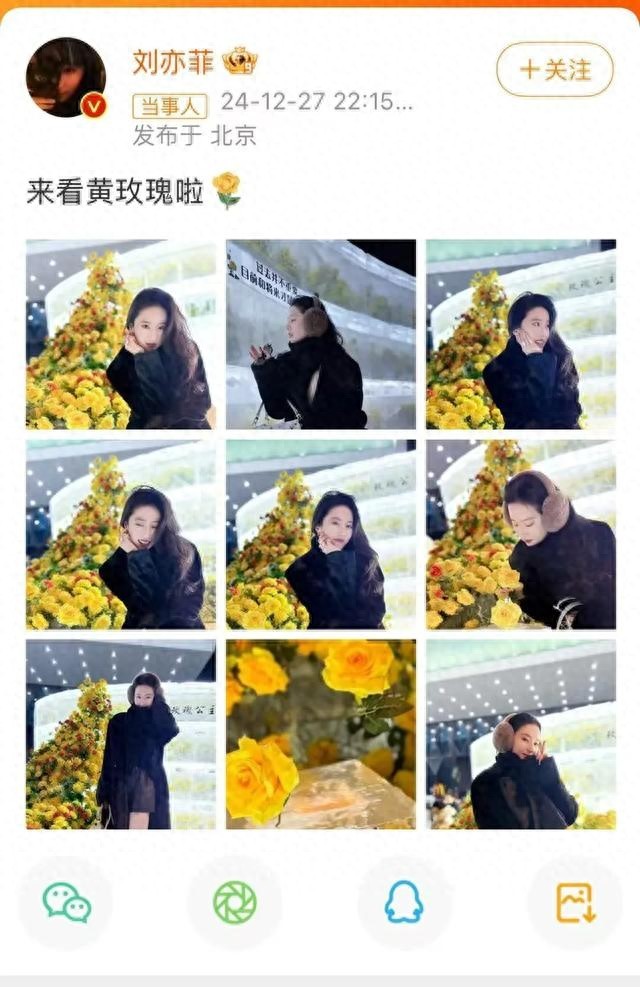Open the earmuffs photo looking down at roses
Image resolution: width=640 pixels, height=987 pixels.
520,534
